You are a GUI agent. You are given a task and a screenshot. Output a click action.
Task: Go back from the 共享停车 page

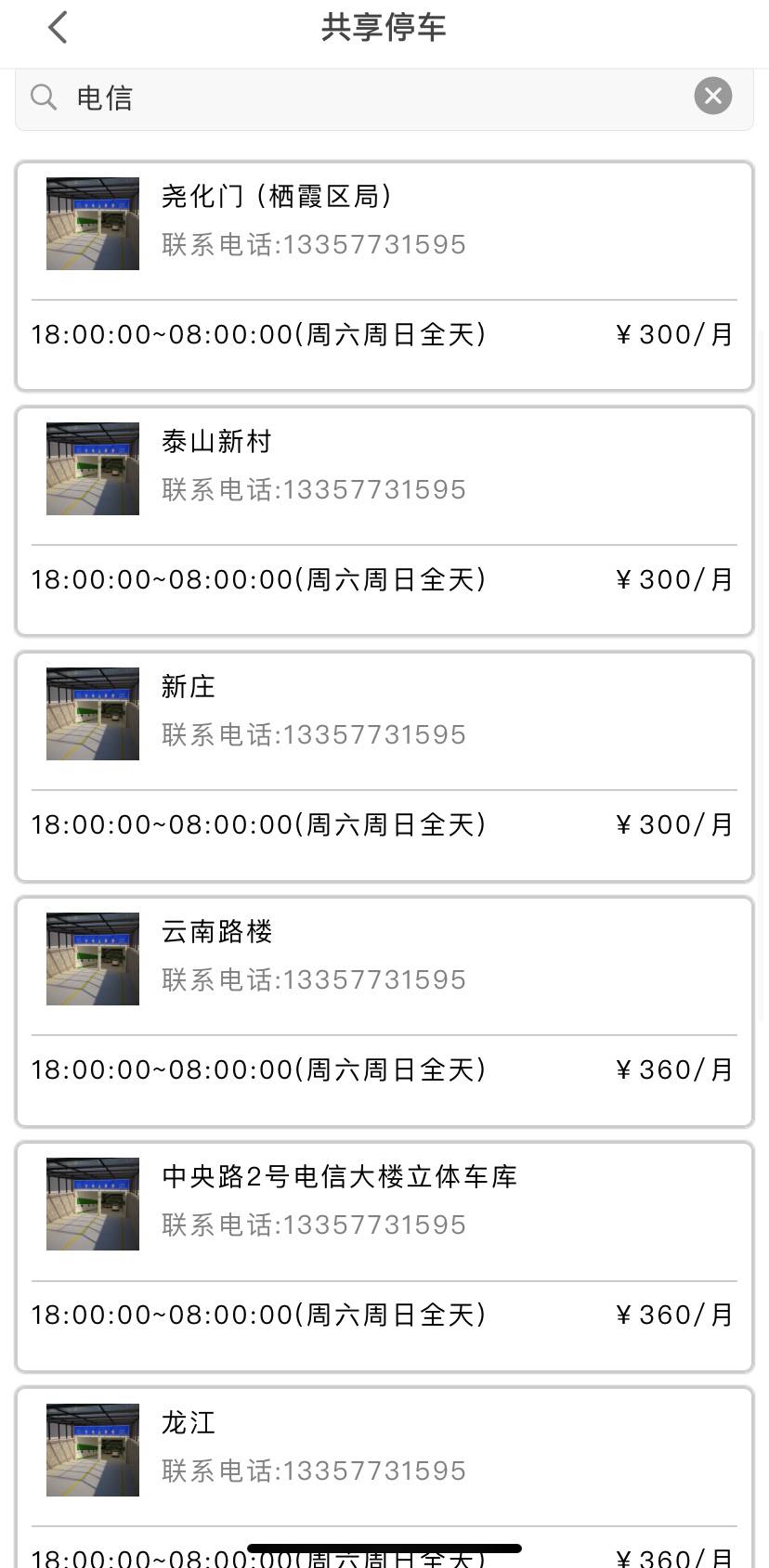point(58,28)
